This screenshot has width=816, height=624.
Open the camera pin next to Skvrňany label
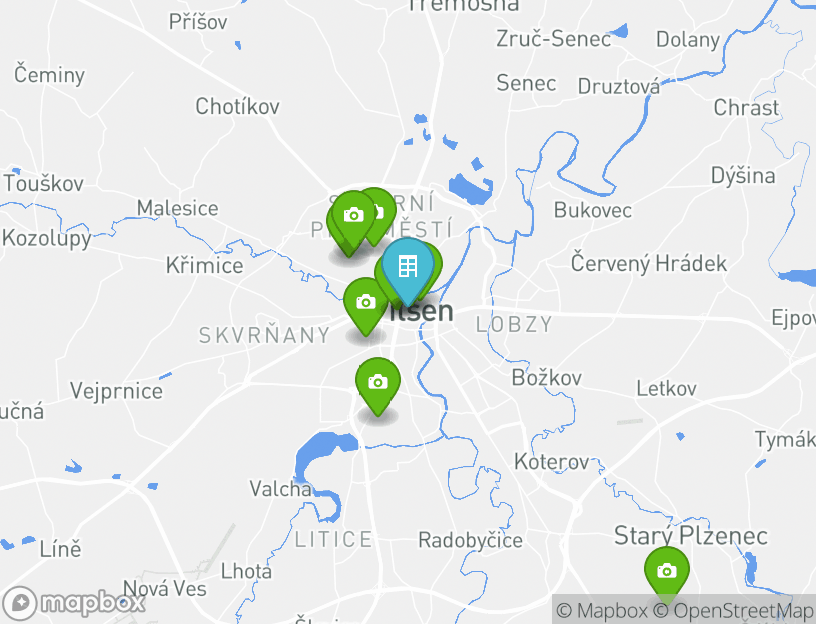tap(365, 301)
